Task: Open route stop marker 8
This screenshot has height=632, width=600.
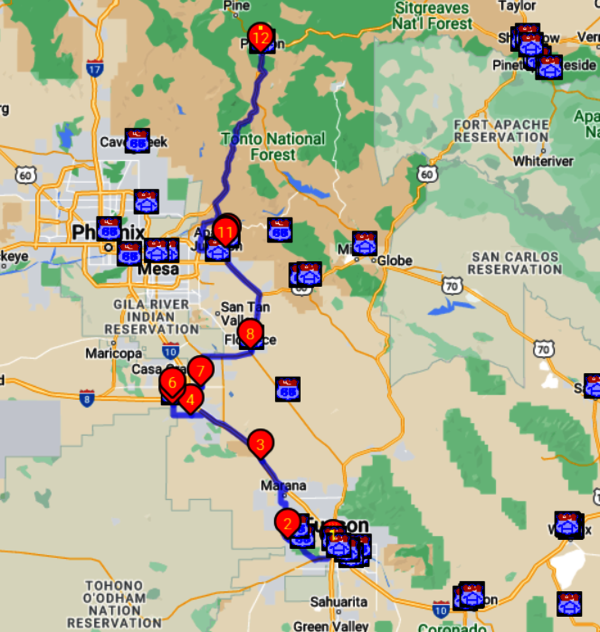Action: click(x=250, y=332)
